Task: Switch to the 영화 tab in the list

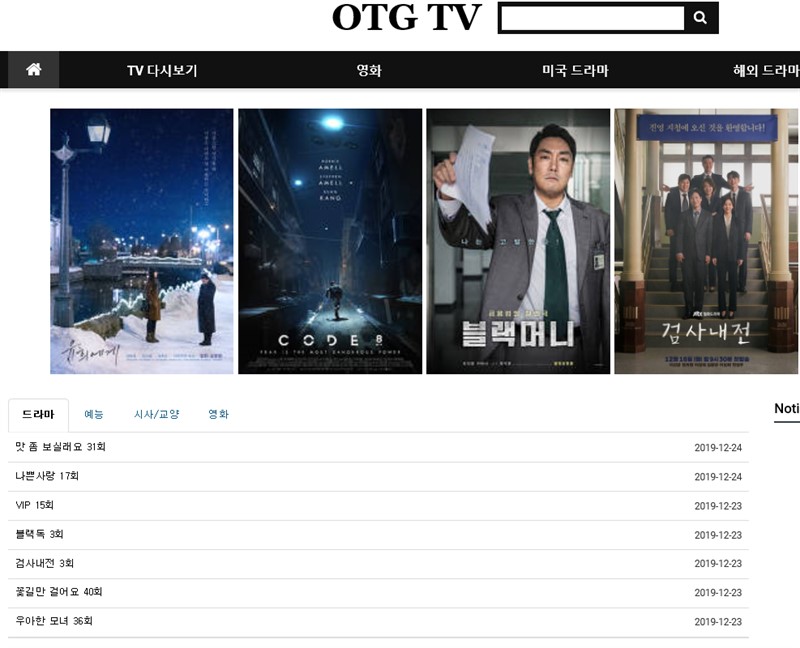Action: [218, 414]
